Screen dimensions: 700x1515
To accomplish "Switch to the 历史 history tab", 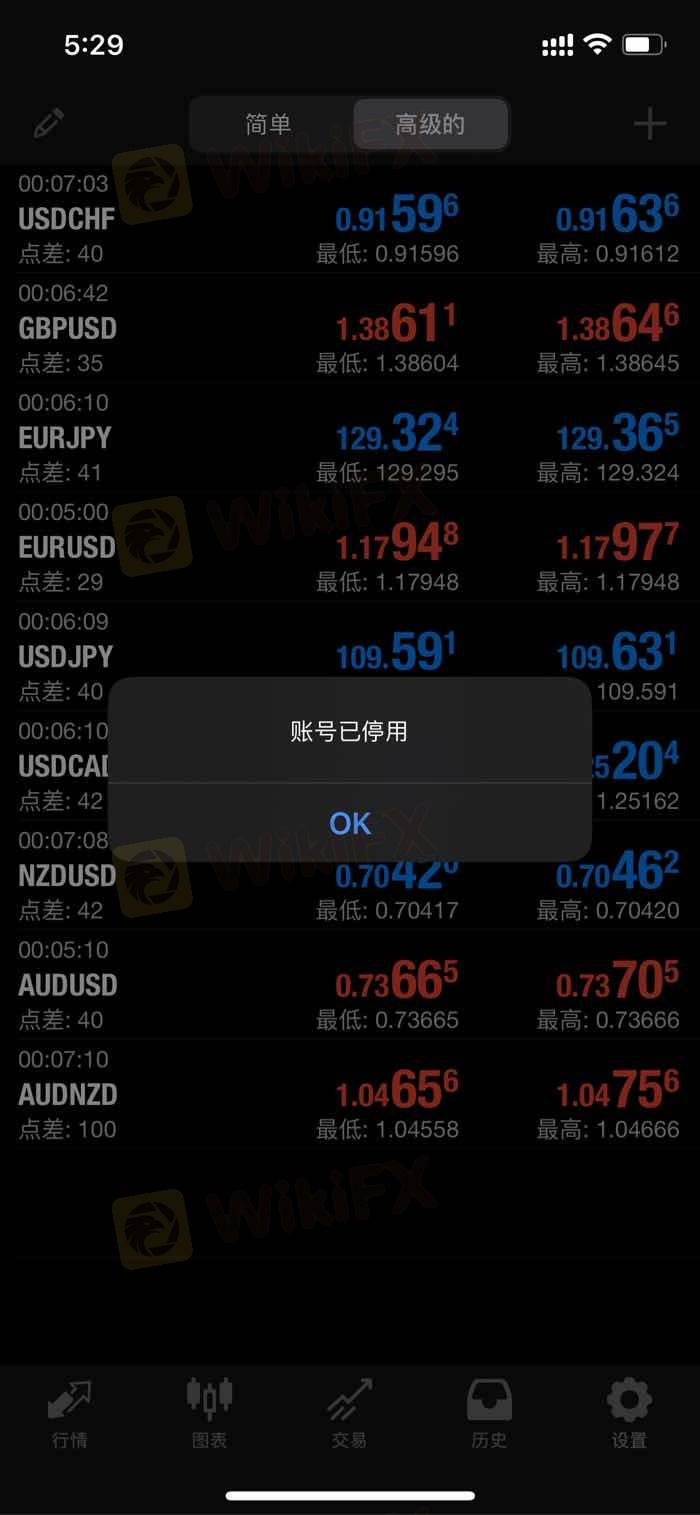I will (490, 1413).
